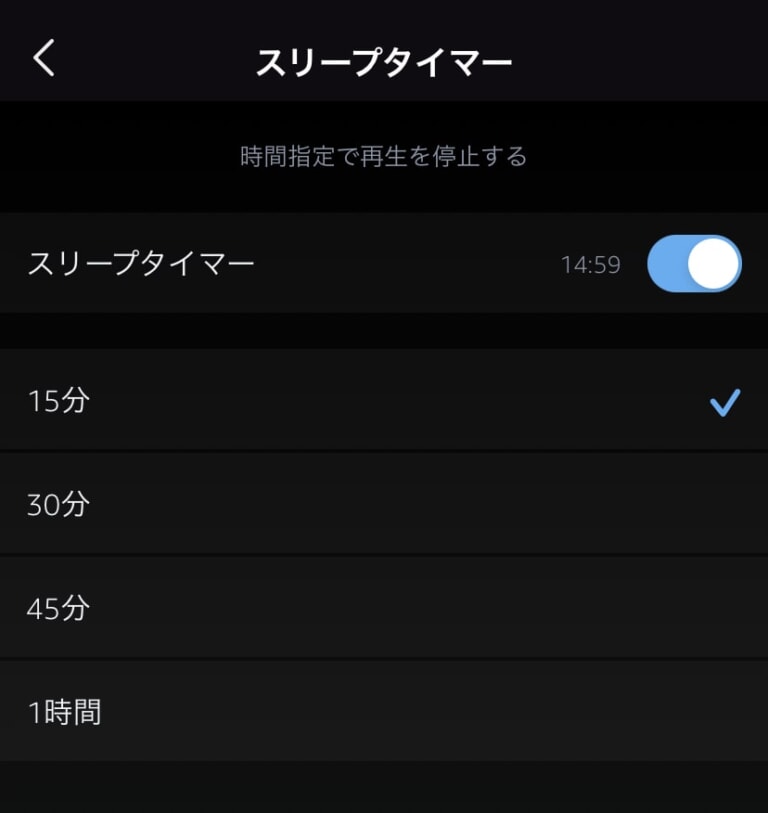Viewport: 768px width, 813px height.
Task: Choose the 30分 sleep timer
Action: 384,505
